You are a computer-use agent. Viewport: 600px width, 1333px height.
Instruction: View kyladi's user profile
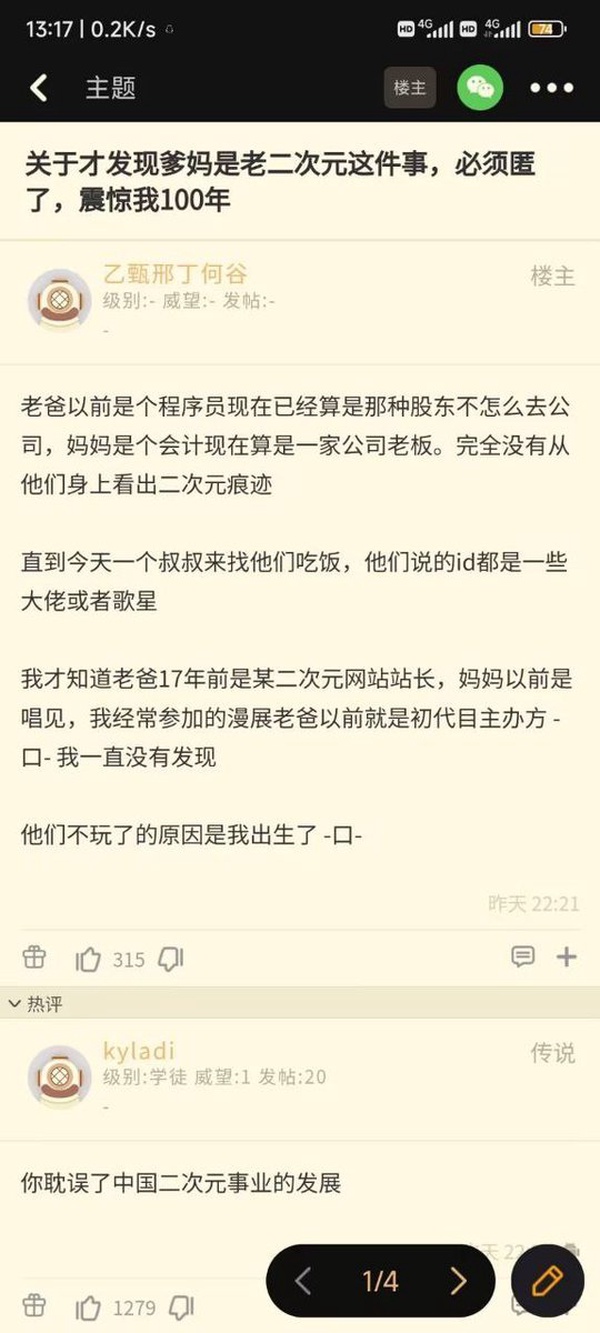(59, 1077)
